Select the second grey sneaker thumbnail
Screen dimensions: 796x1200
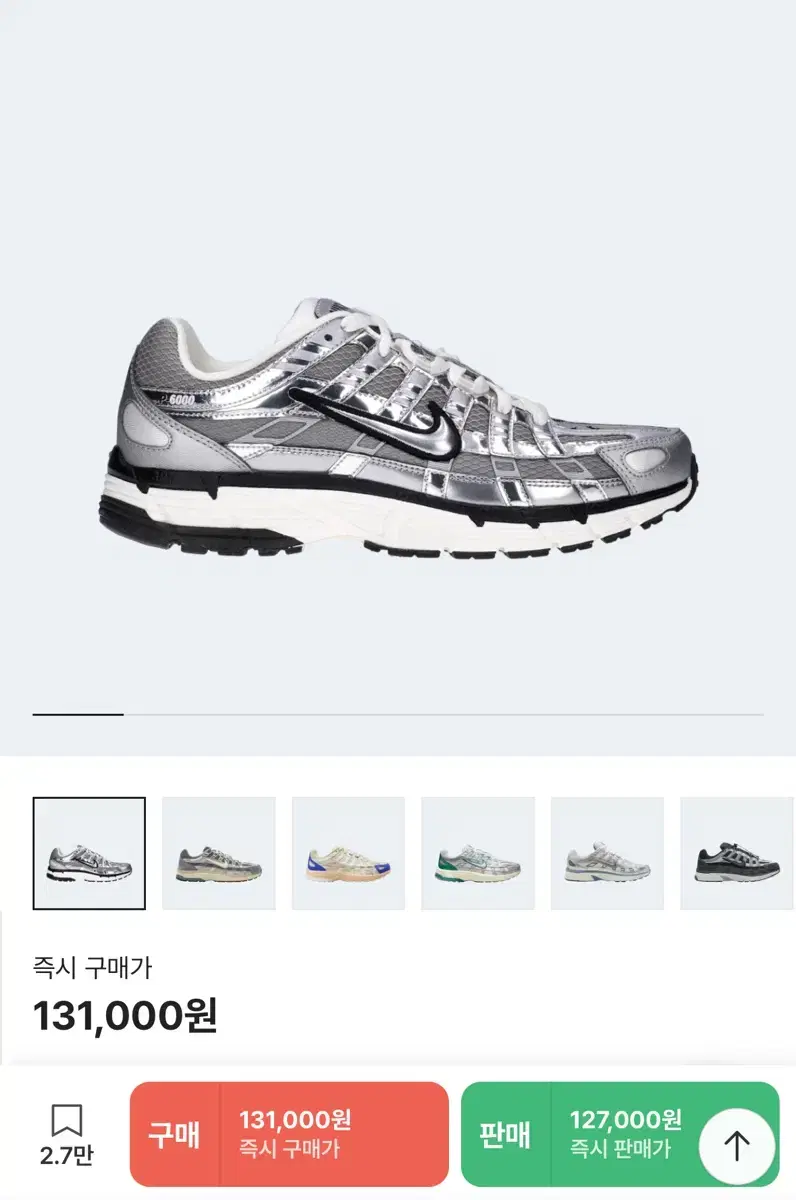(x=219, y=853)
